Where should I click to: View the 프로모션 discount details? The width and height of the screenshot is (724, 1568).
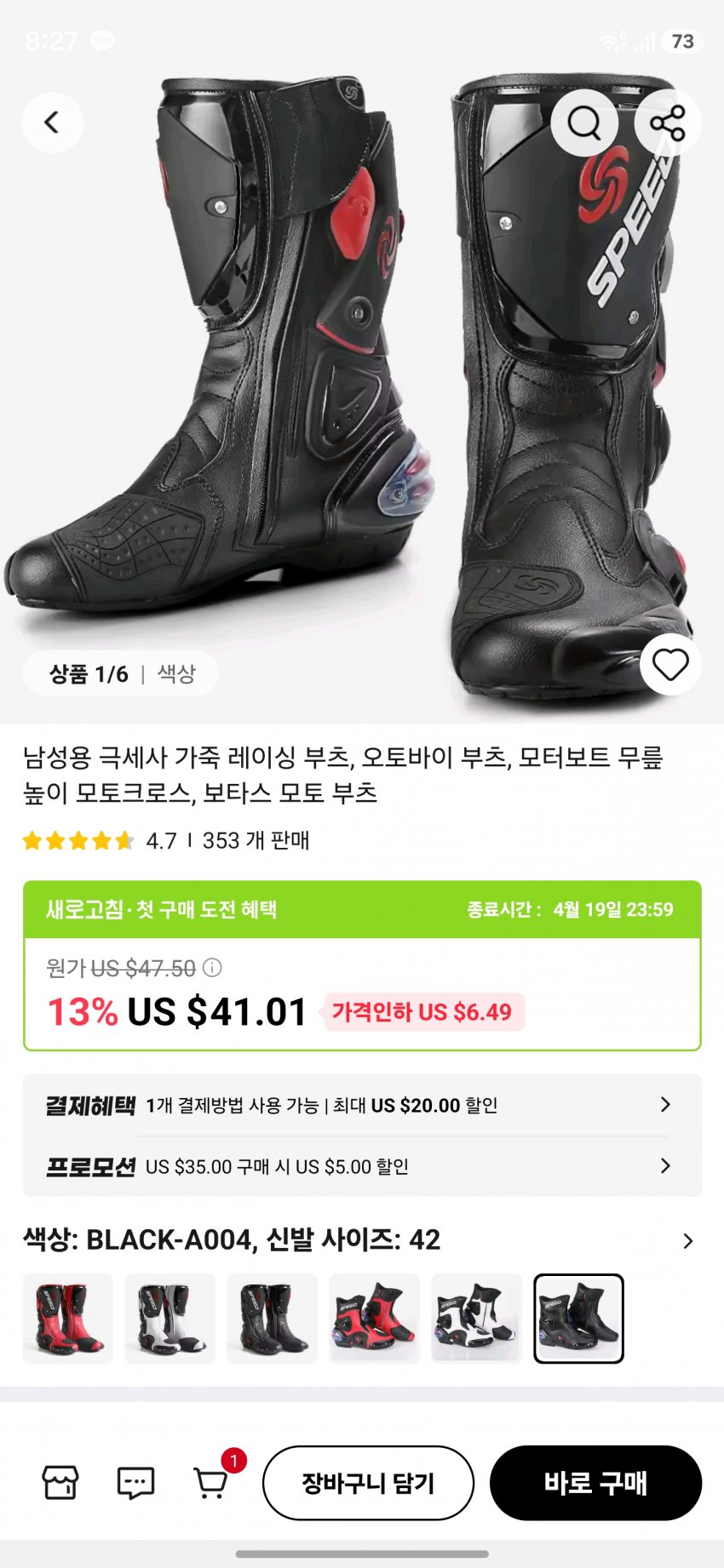pos(362,1166)
